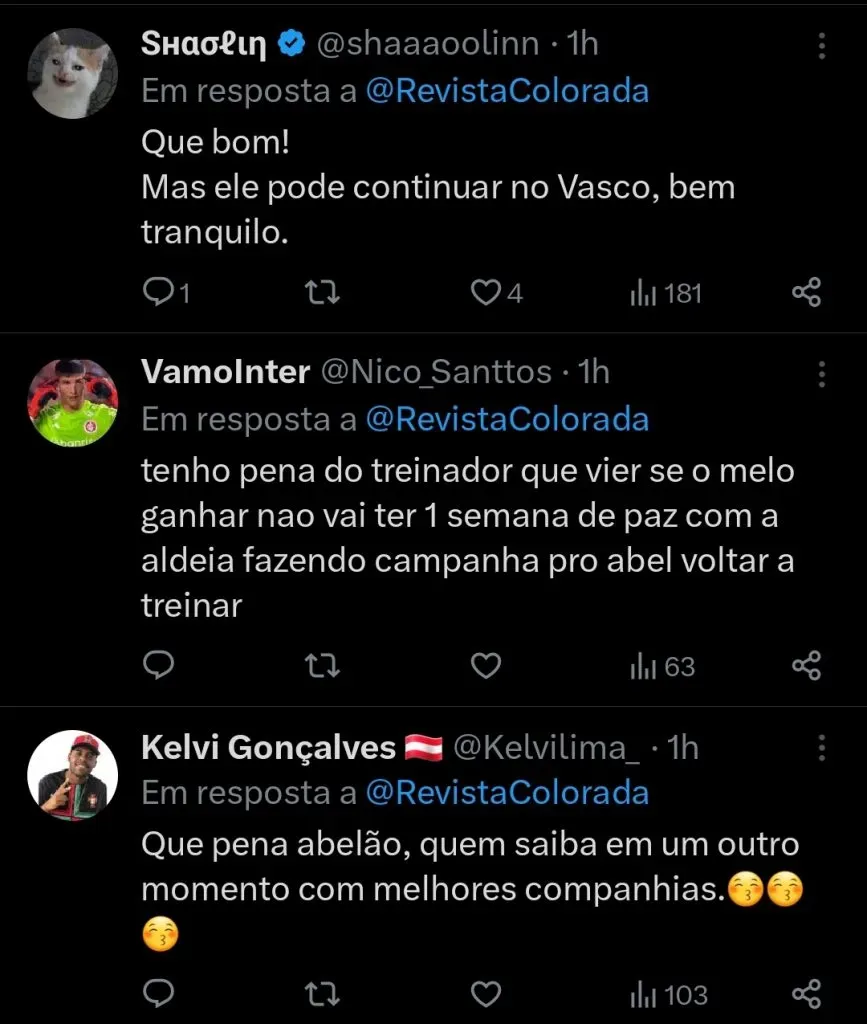This screenshot has width=867, height=1024.
Task: Repost VamoInter's reply
Action: pos(322,666)
